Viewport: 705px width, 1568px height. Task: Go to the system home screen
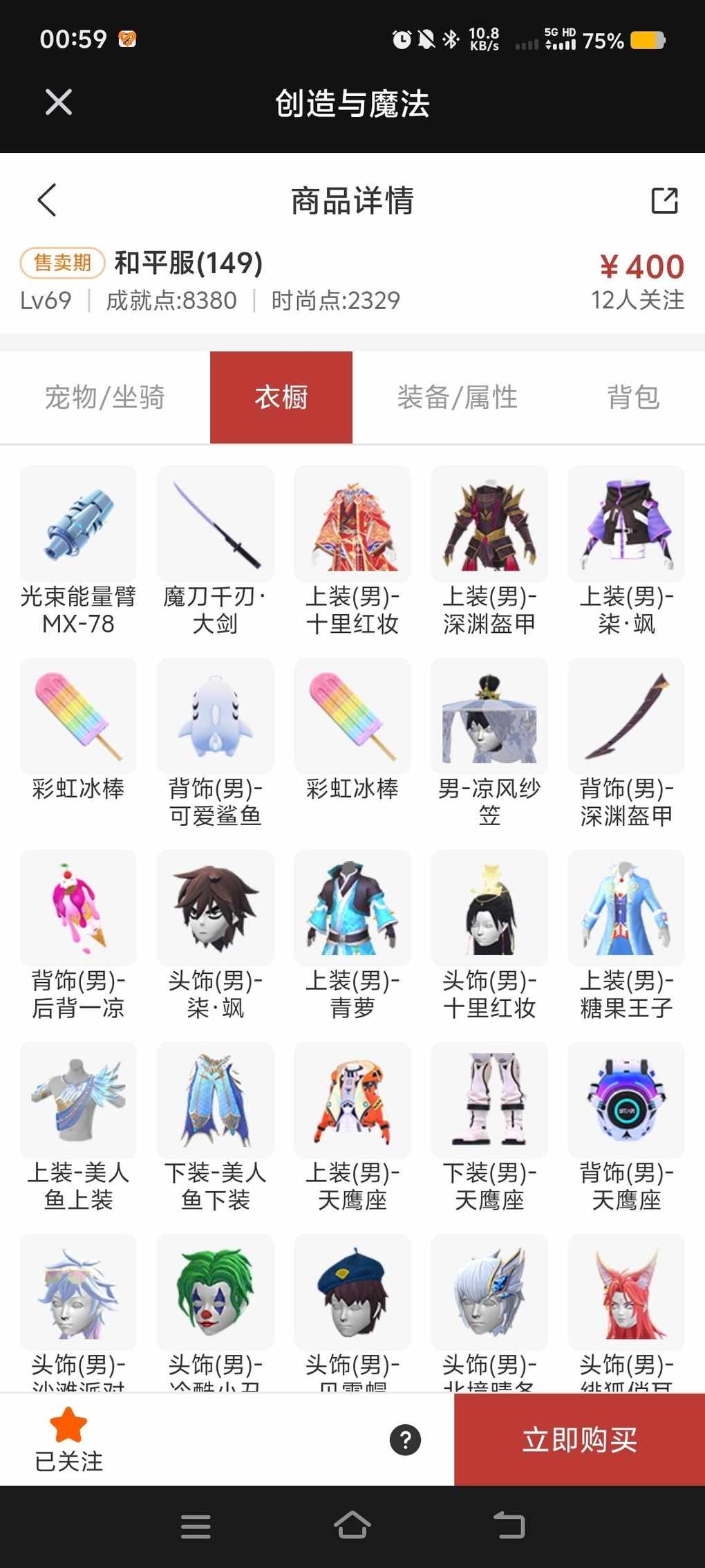pos(352,1526)
